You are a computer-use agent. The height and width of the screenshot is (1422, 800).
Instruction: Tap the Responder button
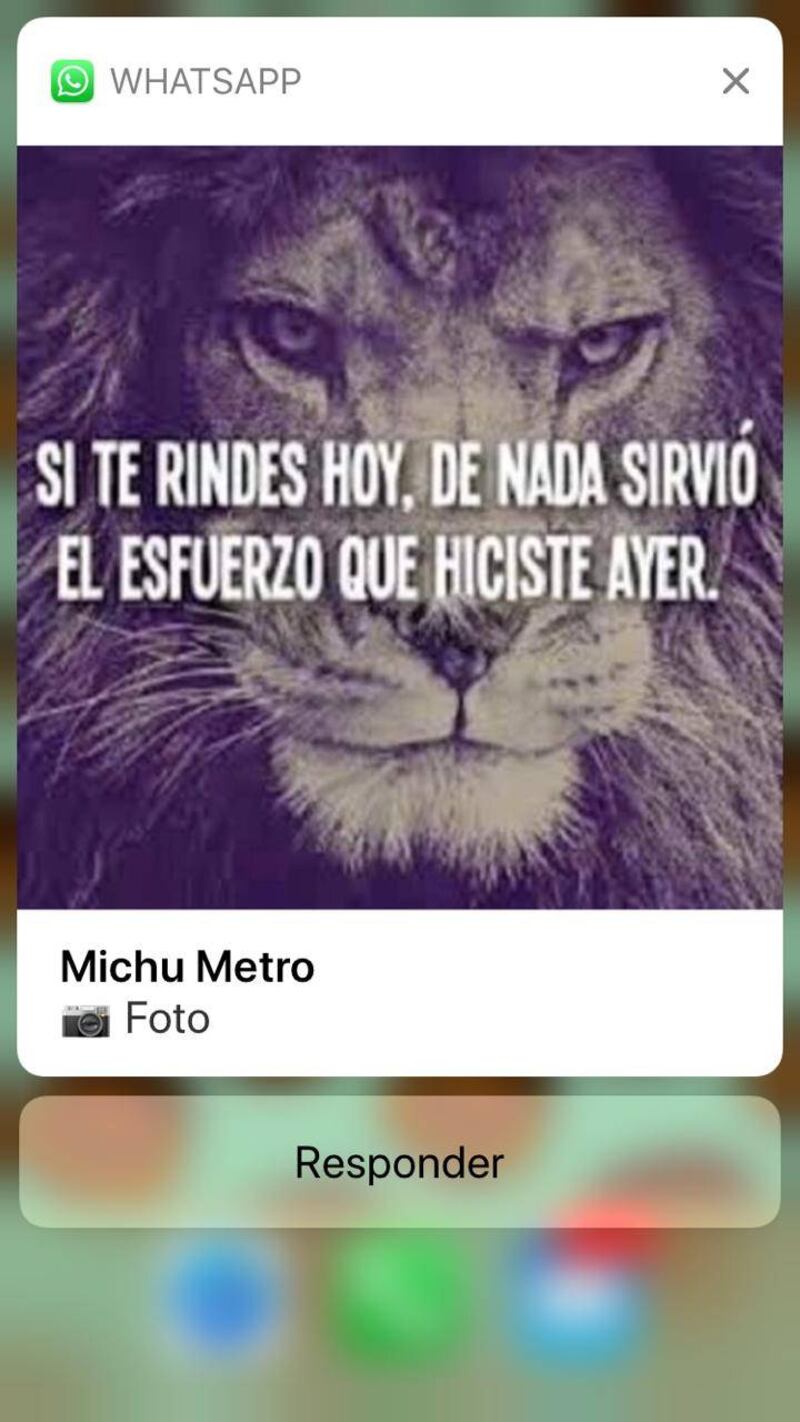399,1162
